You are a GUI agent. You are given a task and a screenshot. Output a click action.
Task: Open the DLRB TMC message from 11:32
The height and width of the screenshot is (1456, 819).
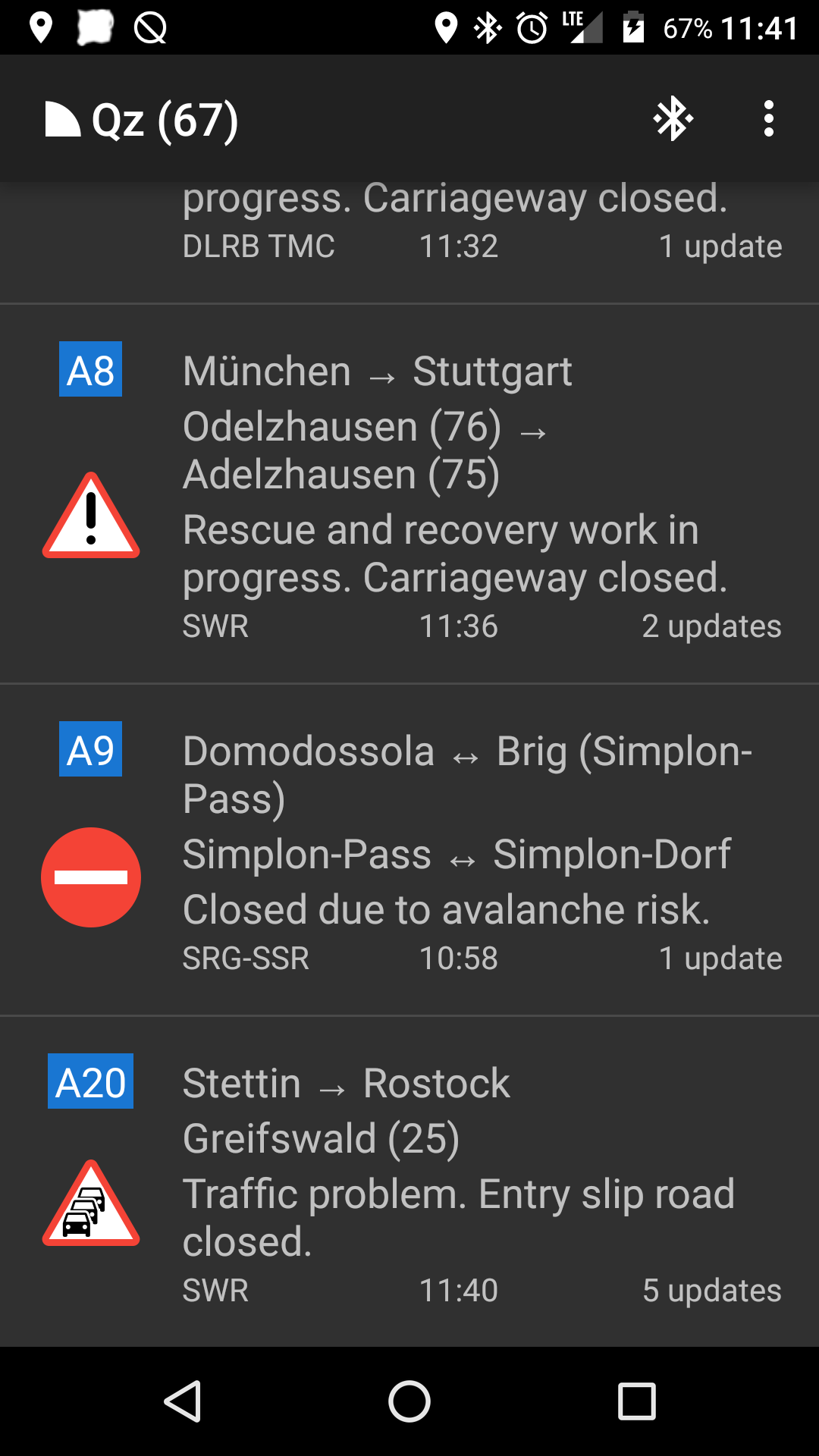pyautogui.click(x=409, y=243)
